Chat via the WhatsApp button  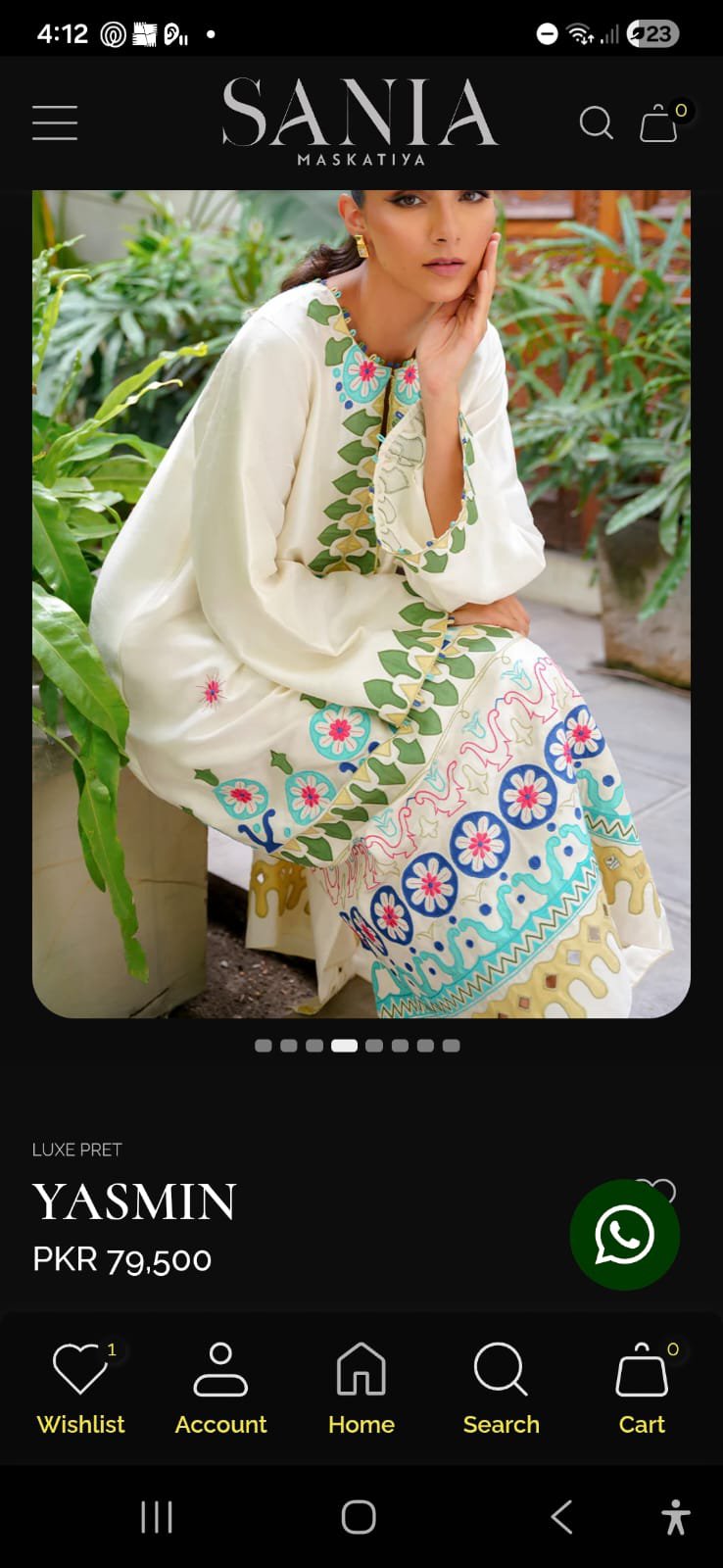pyautogui.click(x=624, y=1234)
